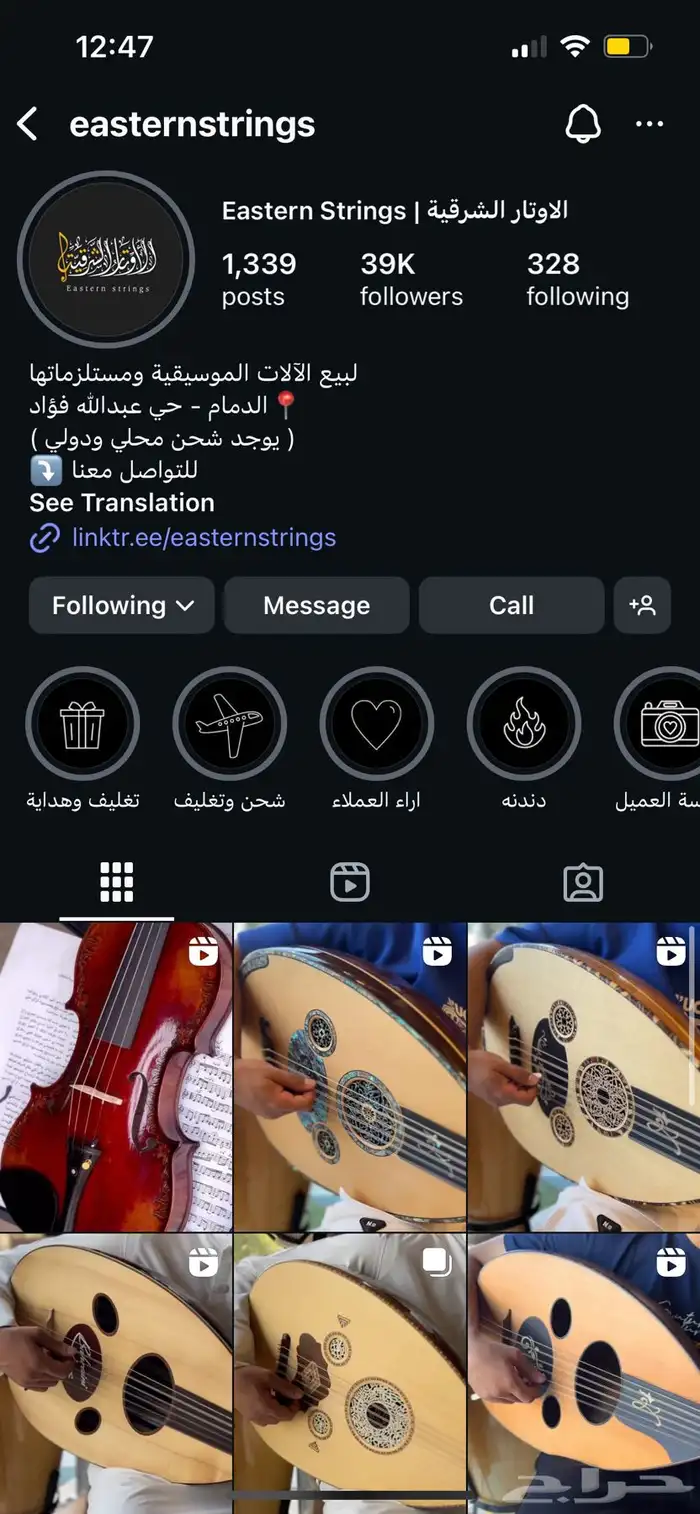Show the 328 following list
The height and width of the screenshot is (1514, 700).
click(x=577, y=279)
